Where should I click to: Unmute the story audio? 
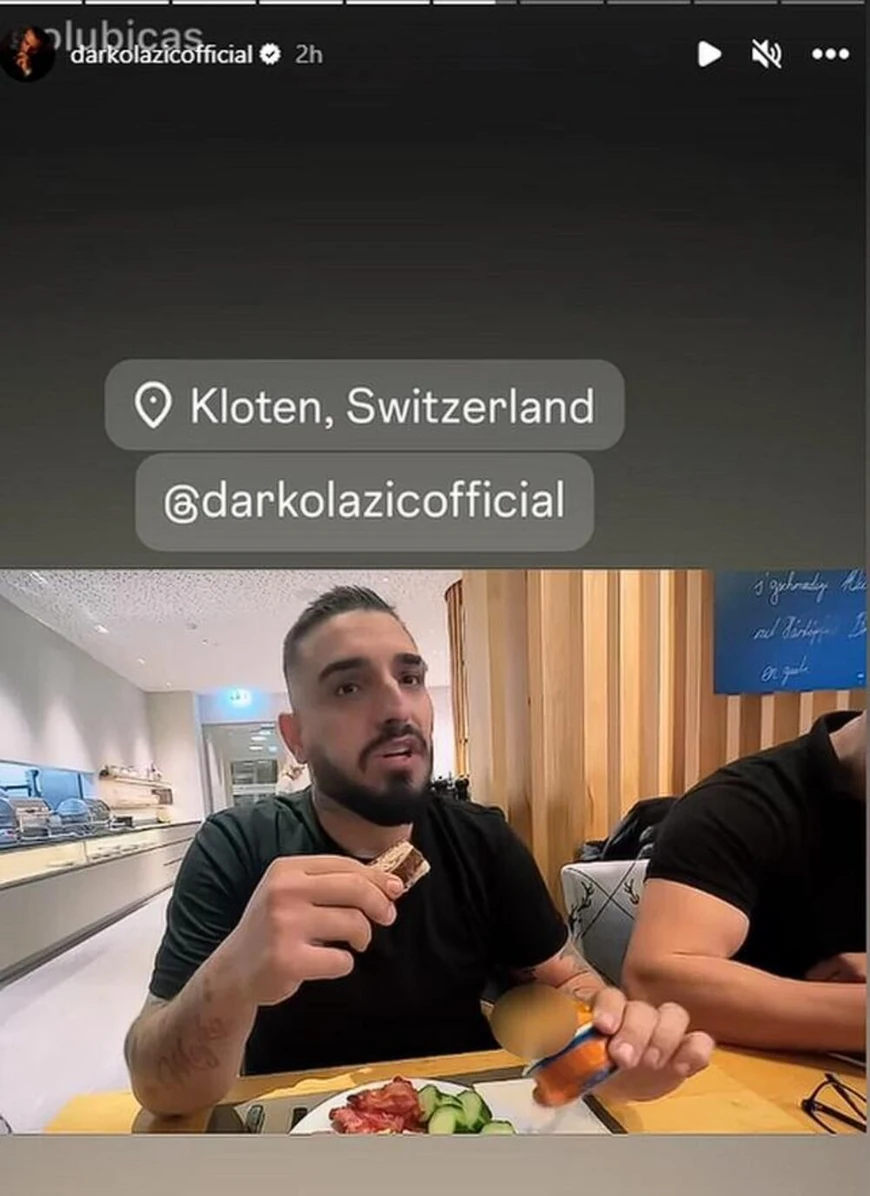pyautogui.click(x=766, y=54)
